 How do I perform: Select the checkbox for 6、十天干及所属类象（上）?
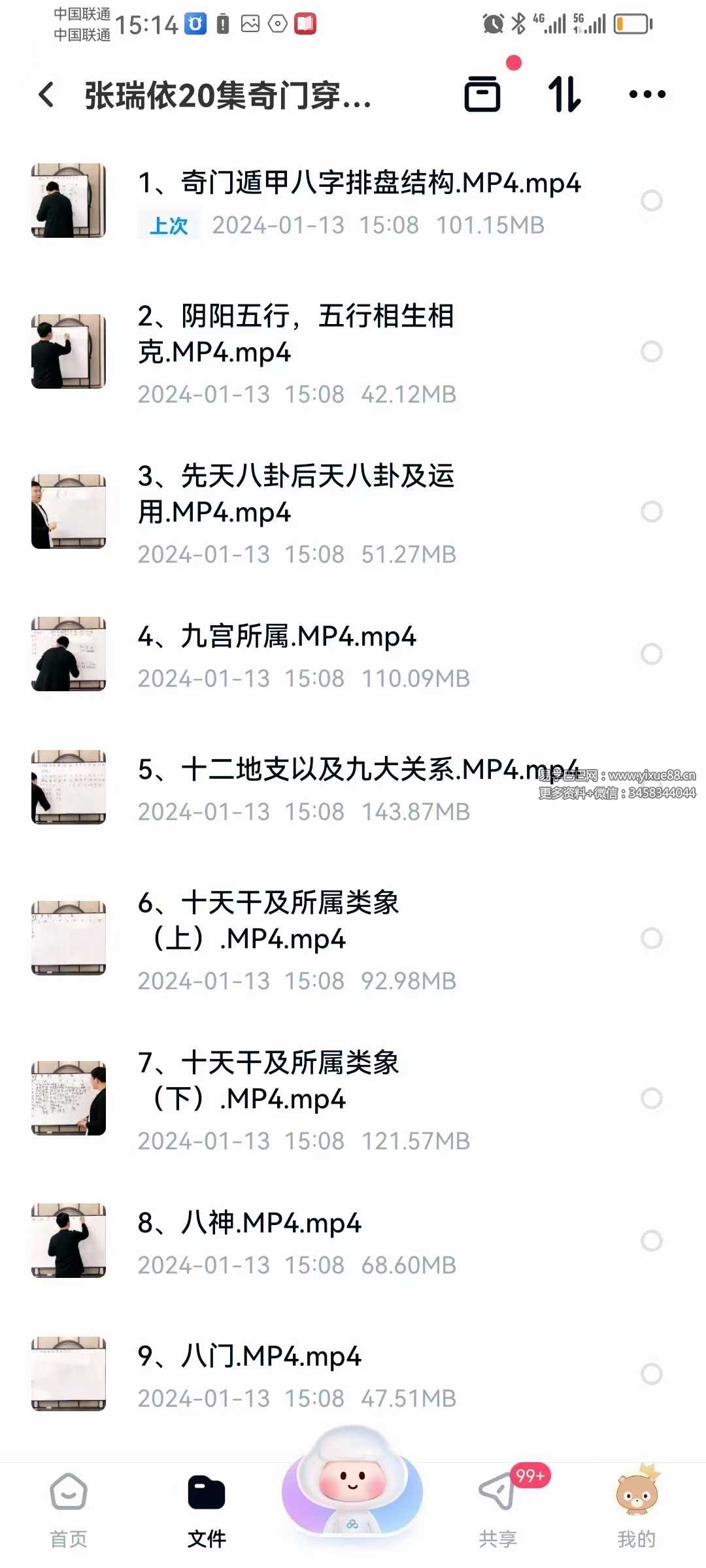(651, 938)
